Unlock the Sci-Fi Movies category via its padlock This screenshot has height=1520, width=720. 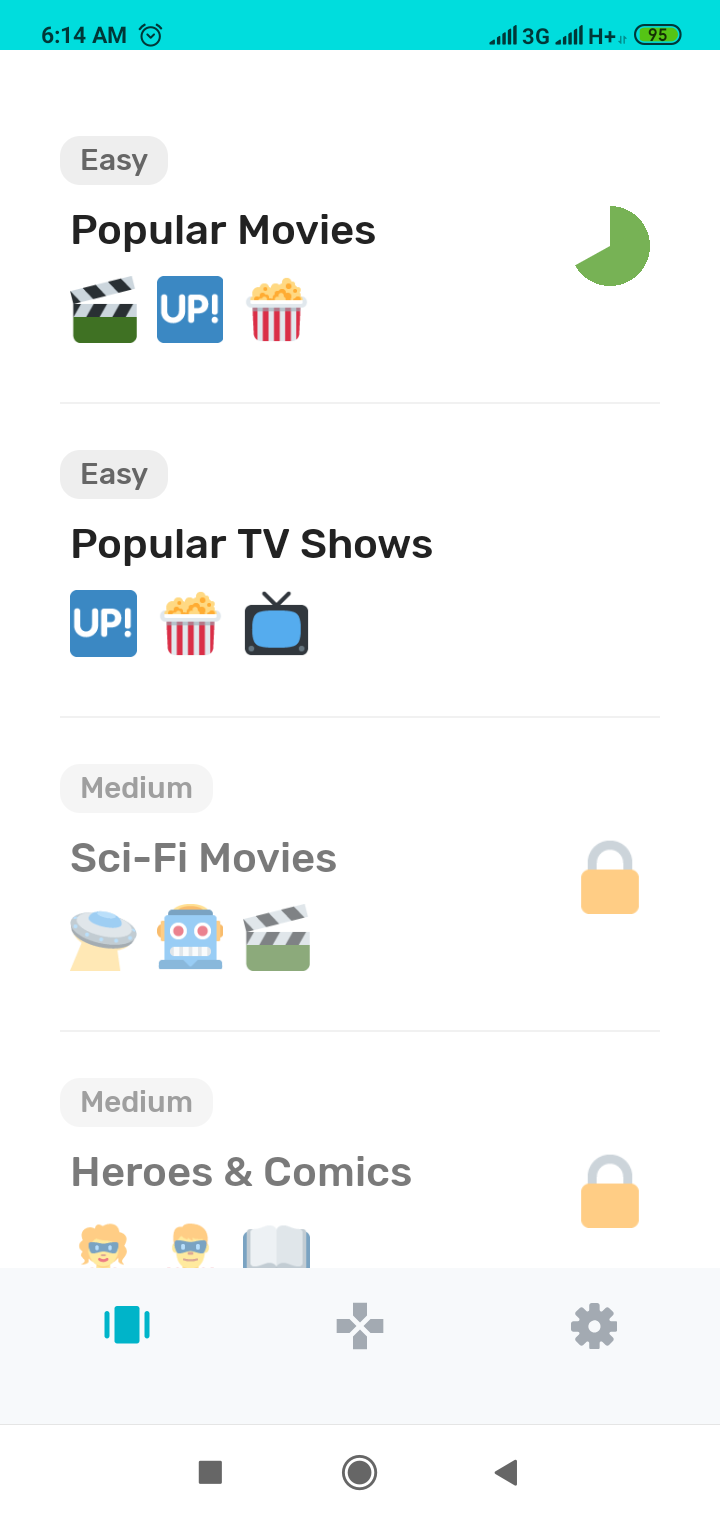tap(610, 877)
